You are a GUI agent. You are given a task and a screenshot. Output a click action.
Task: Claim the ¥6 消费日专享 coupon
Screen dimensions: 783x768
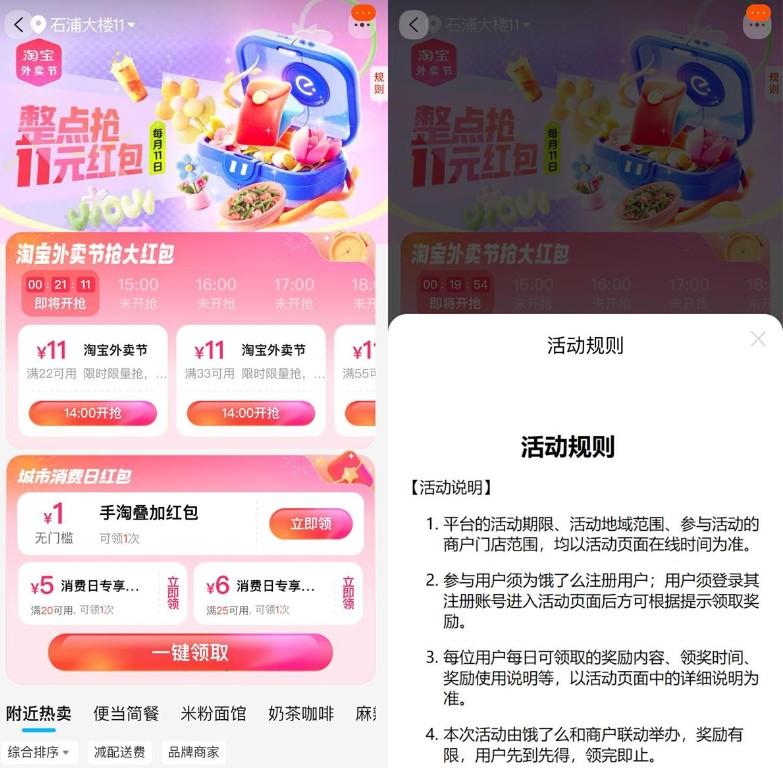(x=348, y=593)
